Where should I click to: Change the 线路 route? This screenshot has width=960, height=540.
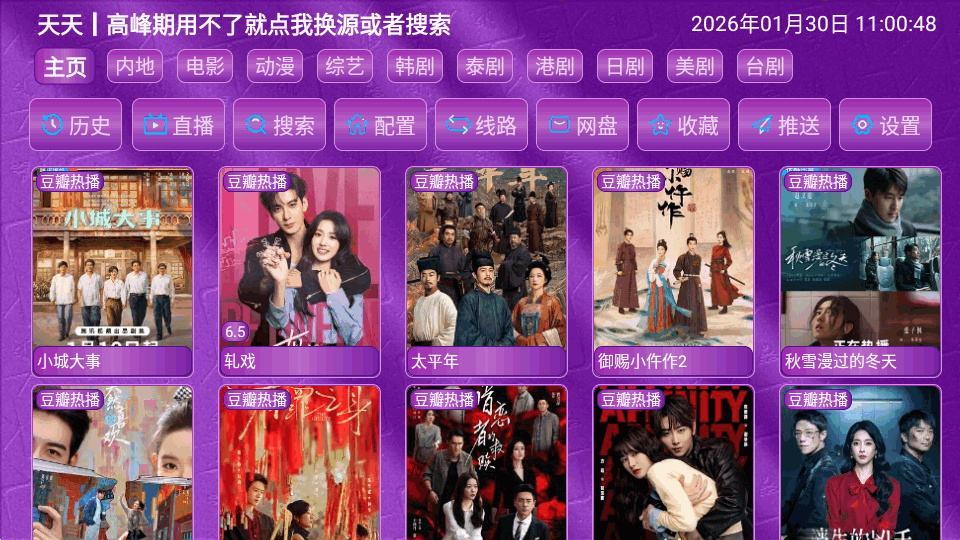pyautogui.click(x=481, y=125)
